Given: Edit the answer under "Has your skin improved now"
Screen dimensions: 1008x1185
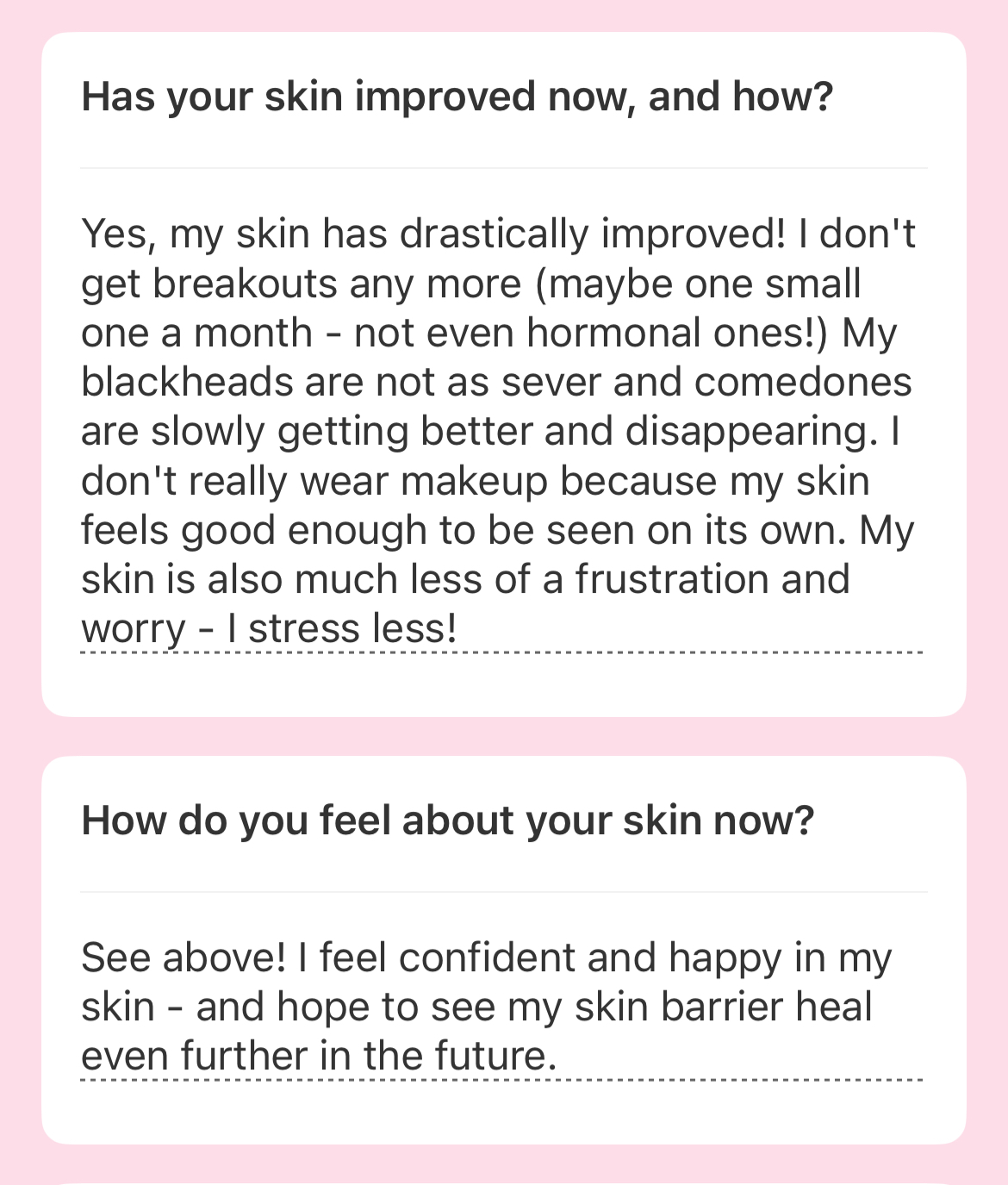Looking at the screenshot, I should (500, 431).
